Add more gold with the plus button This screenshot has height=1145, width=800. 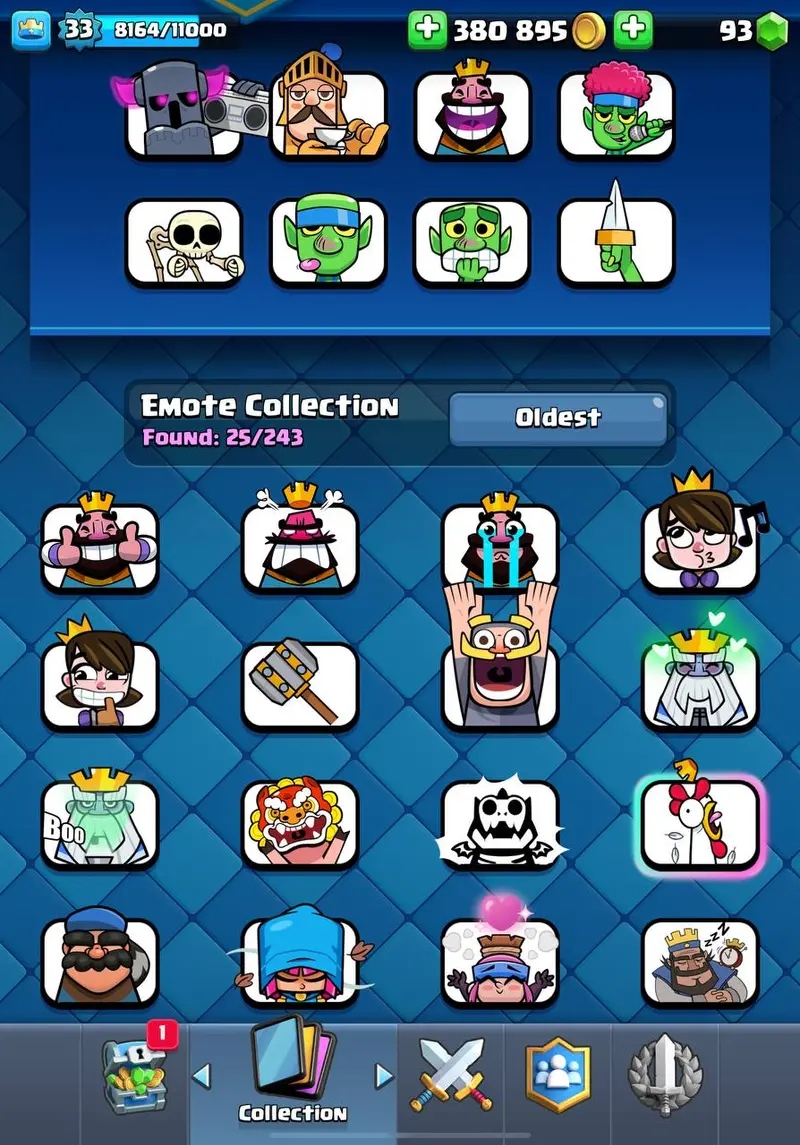pyautogui.click(x=427, y=31)
